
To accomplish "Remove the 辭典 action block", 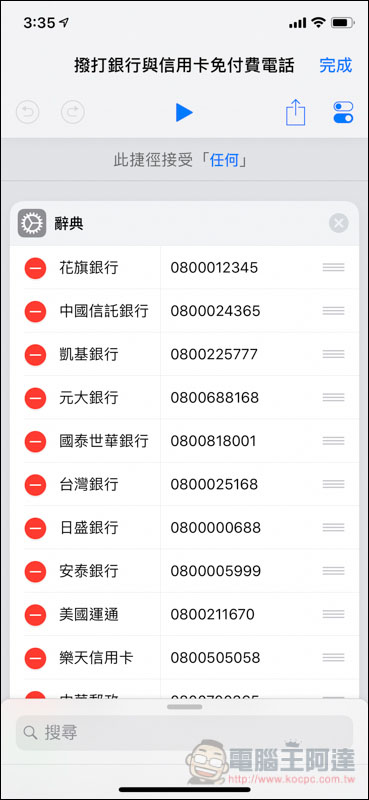I will click(x=339, y=223).
